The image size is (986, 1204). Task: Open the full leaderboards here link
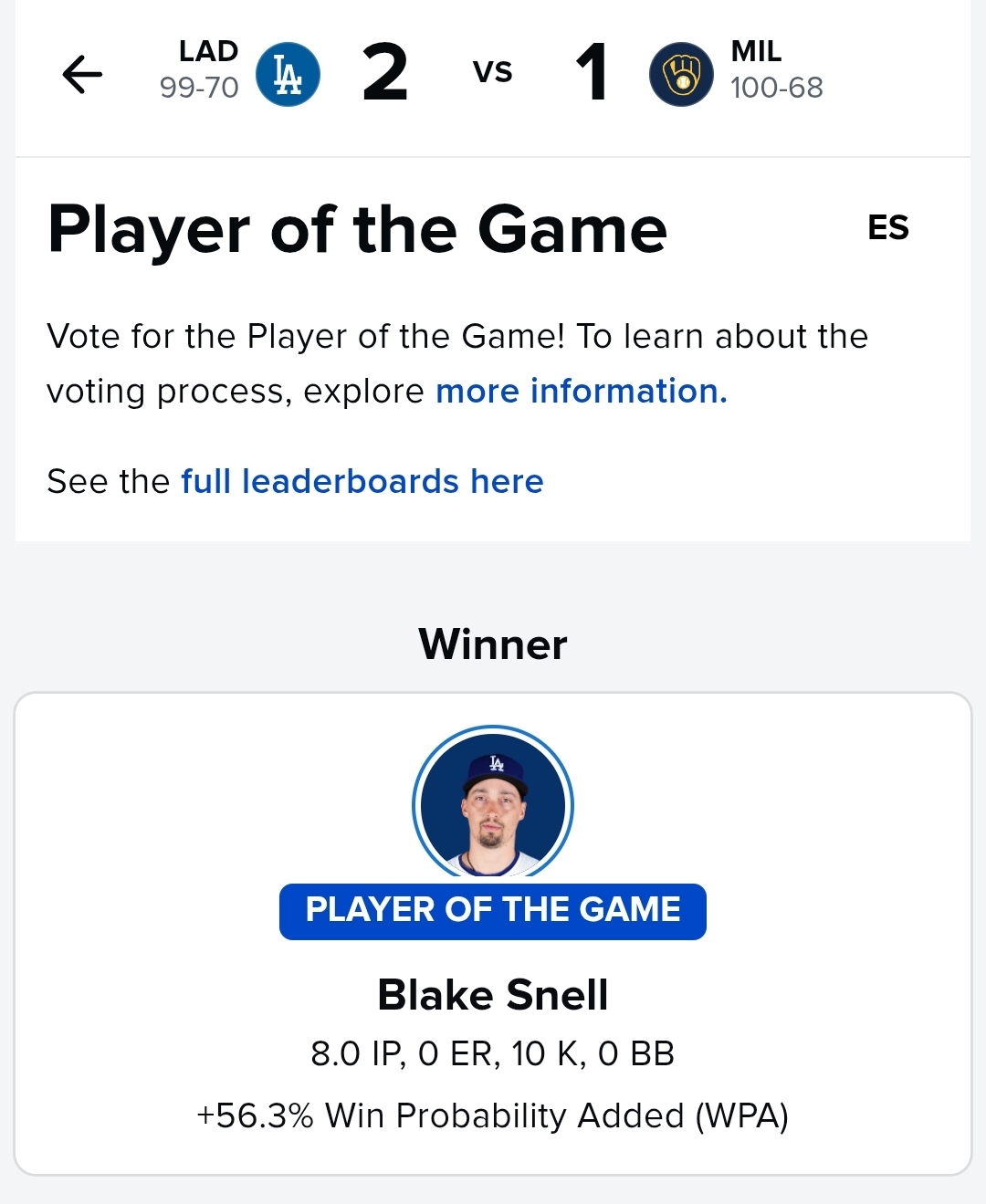click(362, 481)
